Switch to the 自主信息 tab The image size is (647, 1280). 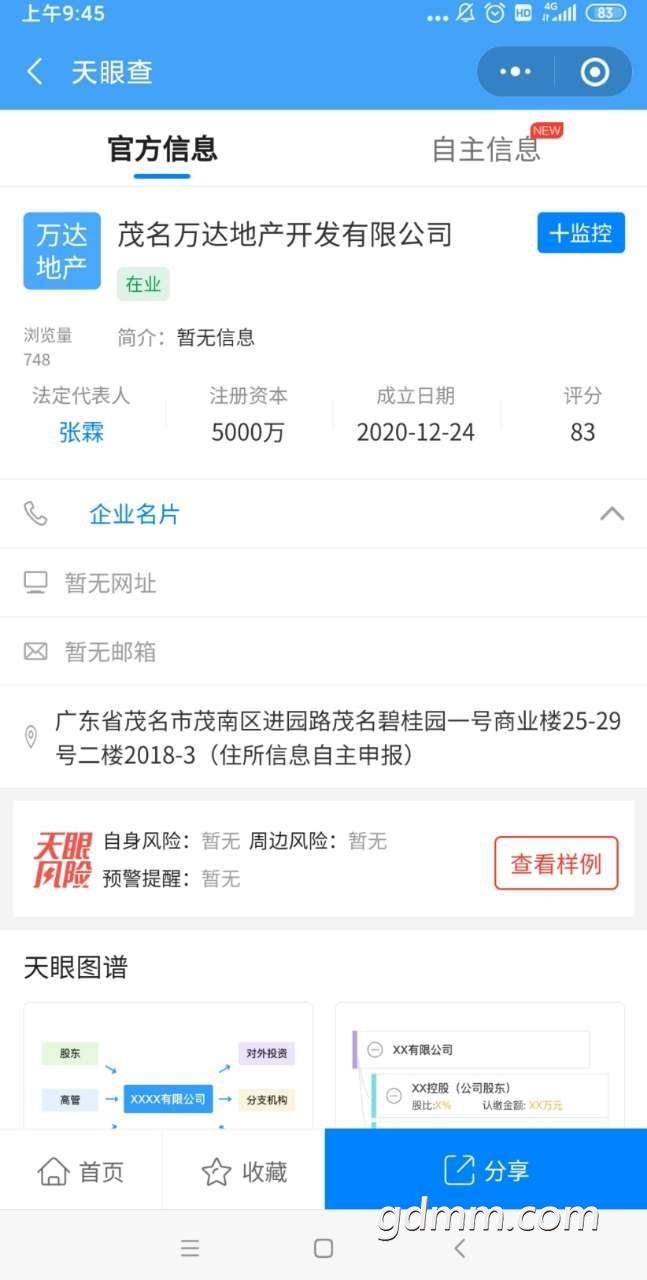pyautogui.click(x=486, y=149)
